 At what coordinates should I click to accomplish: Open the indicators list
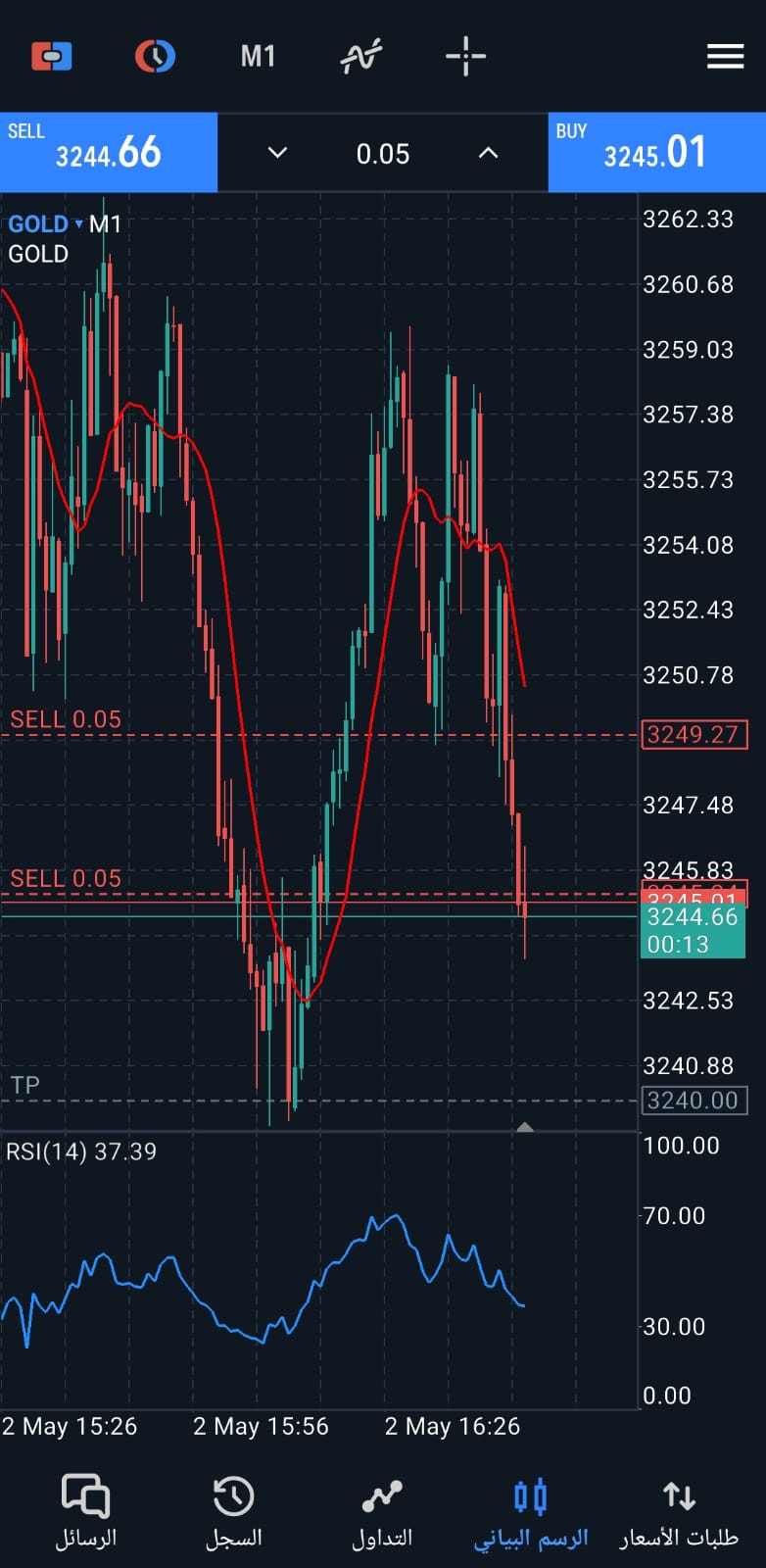(361, 57)
